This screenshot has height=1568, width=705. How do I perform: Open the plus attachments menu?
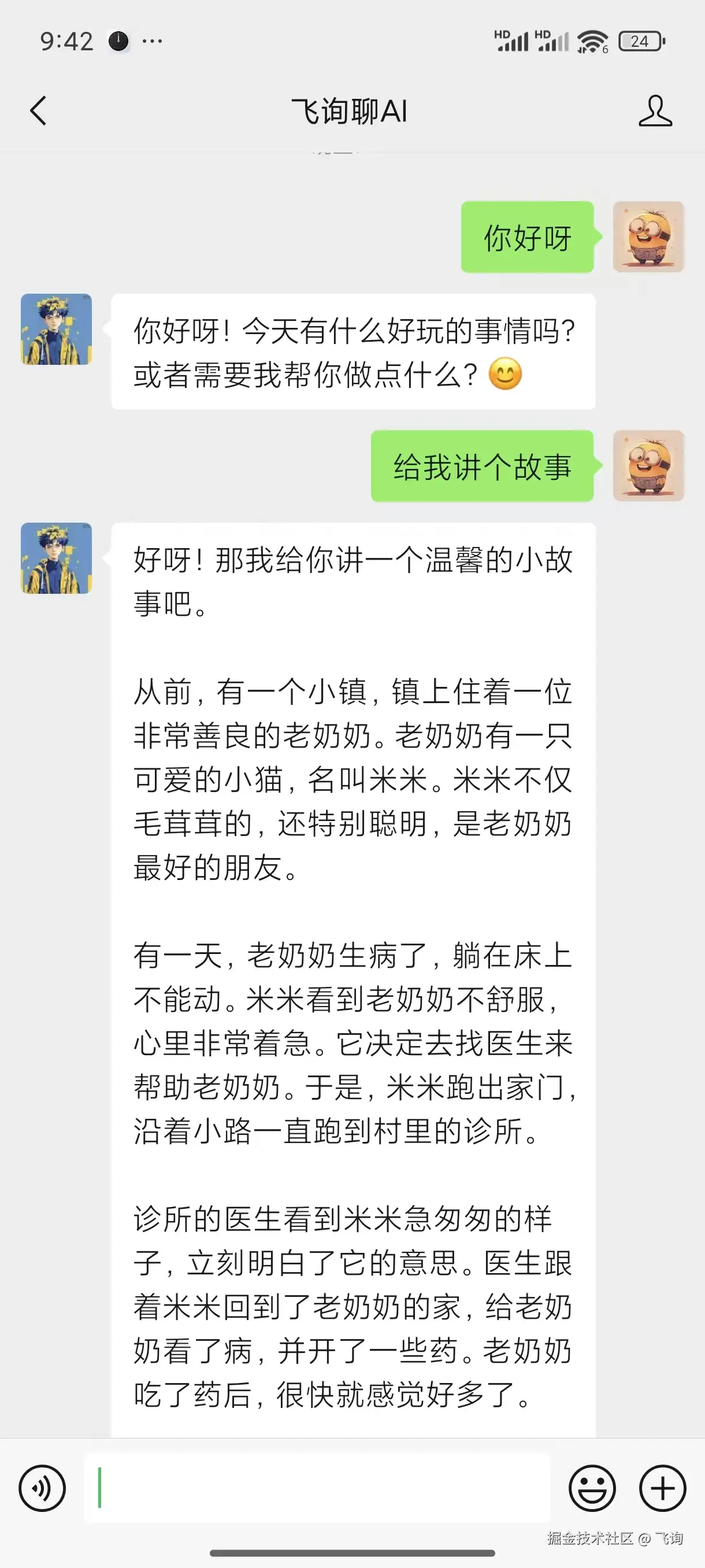662,1488
